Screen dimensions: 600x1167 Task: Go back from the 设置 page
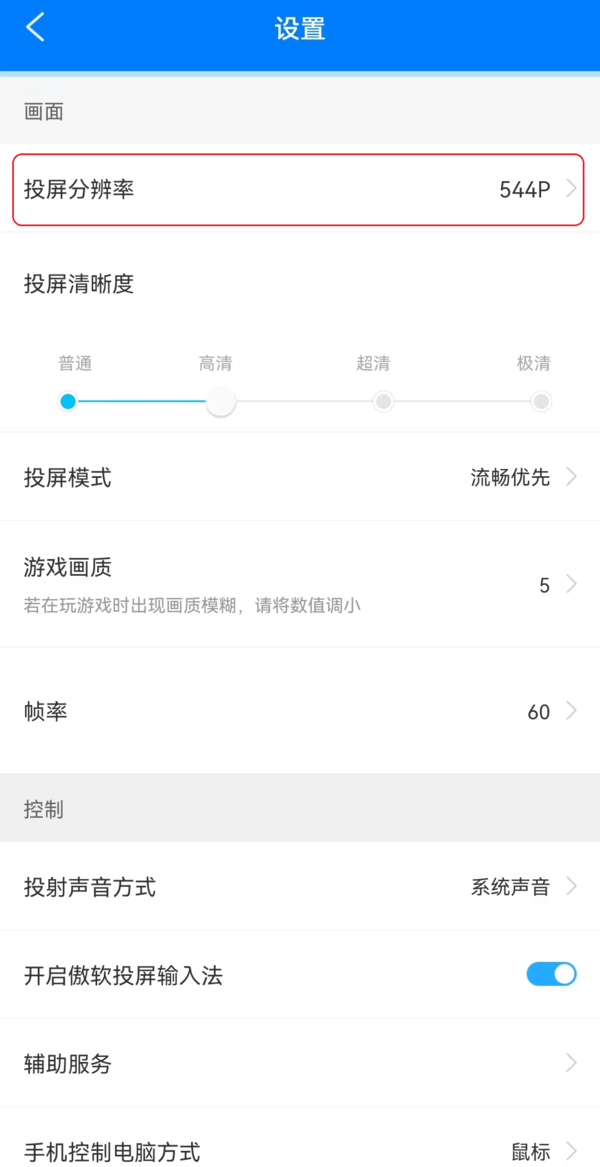point(36,28)
